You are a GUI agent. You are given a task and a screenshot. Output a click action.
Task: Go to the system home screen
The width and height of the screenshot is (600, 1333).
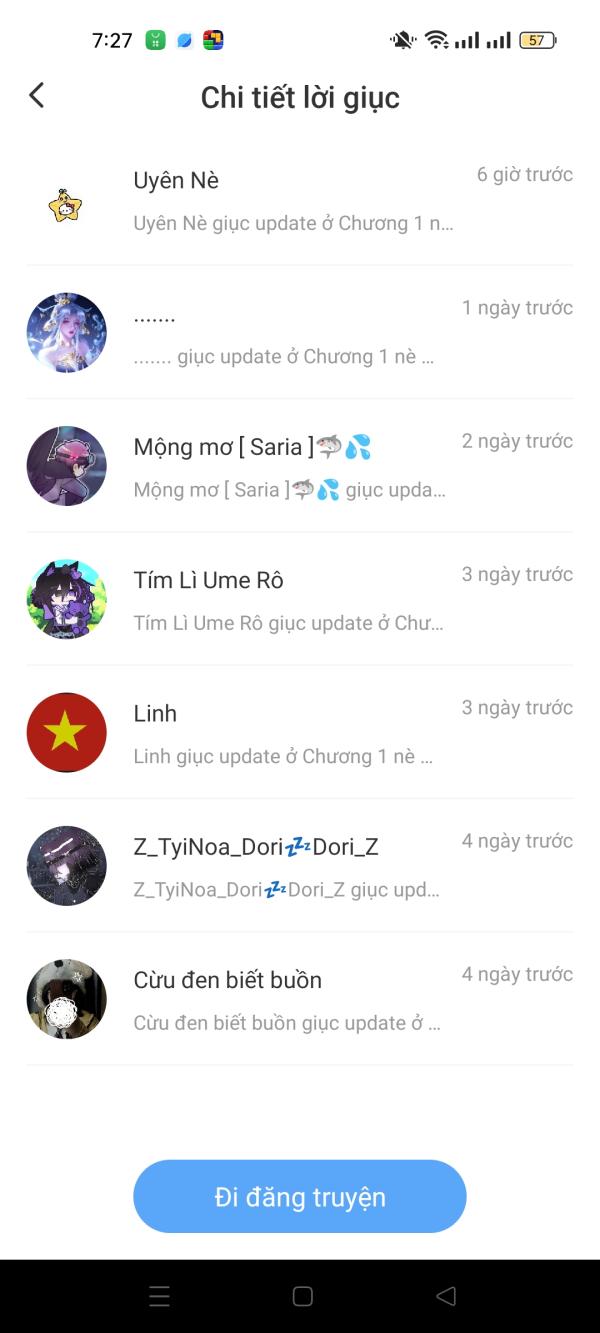click(302, 1296)
